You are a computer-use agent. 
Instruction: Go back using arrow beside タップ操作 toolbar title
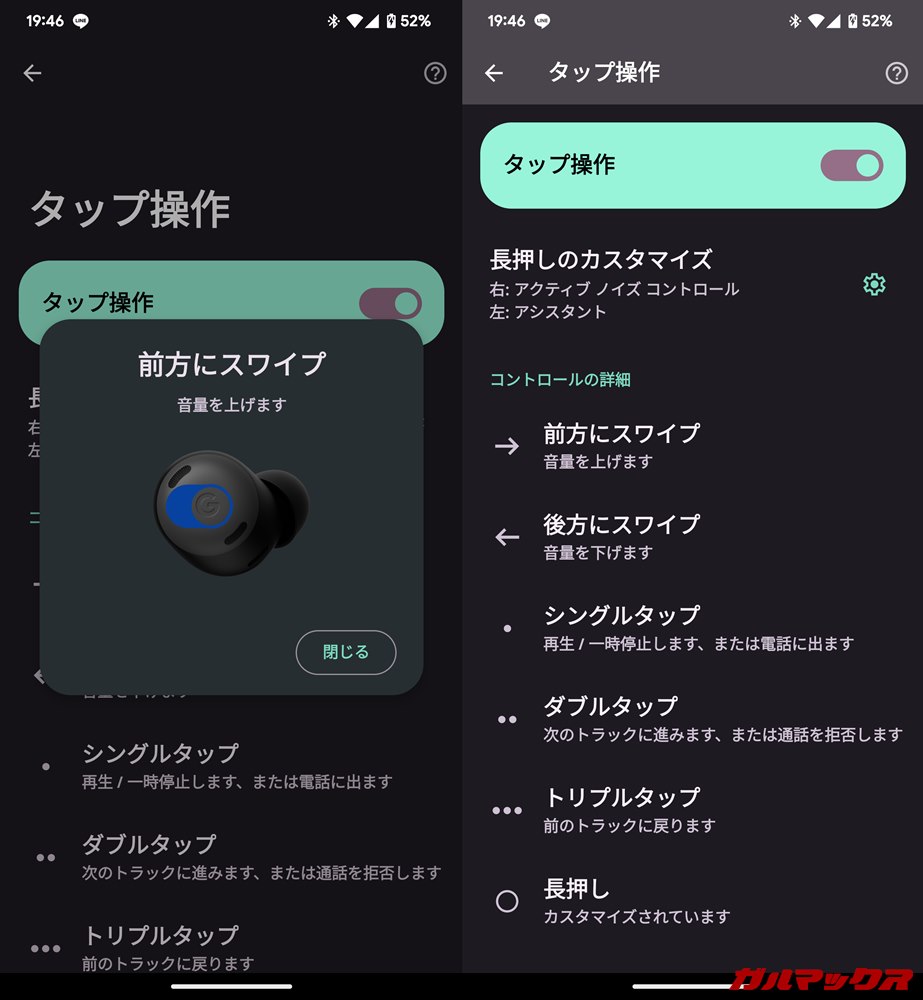pyautogui.click(x=494, y=73)
